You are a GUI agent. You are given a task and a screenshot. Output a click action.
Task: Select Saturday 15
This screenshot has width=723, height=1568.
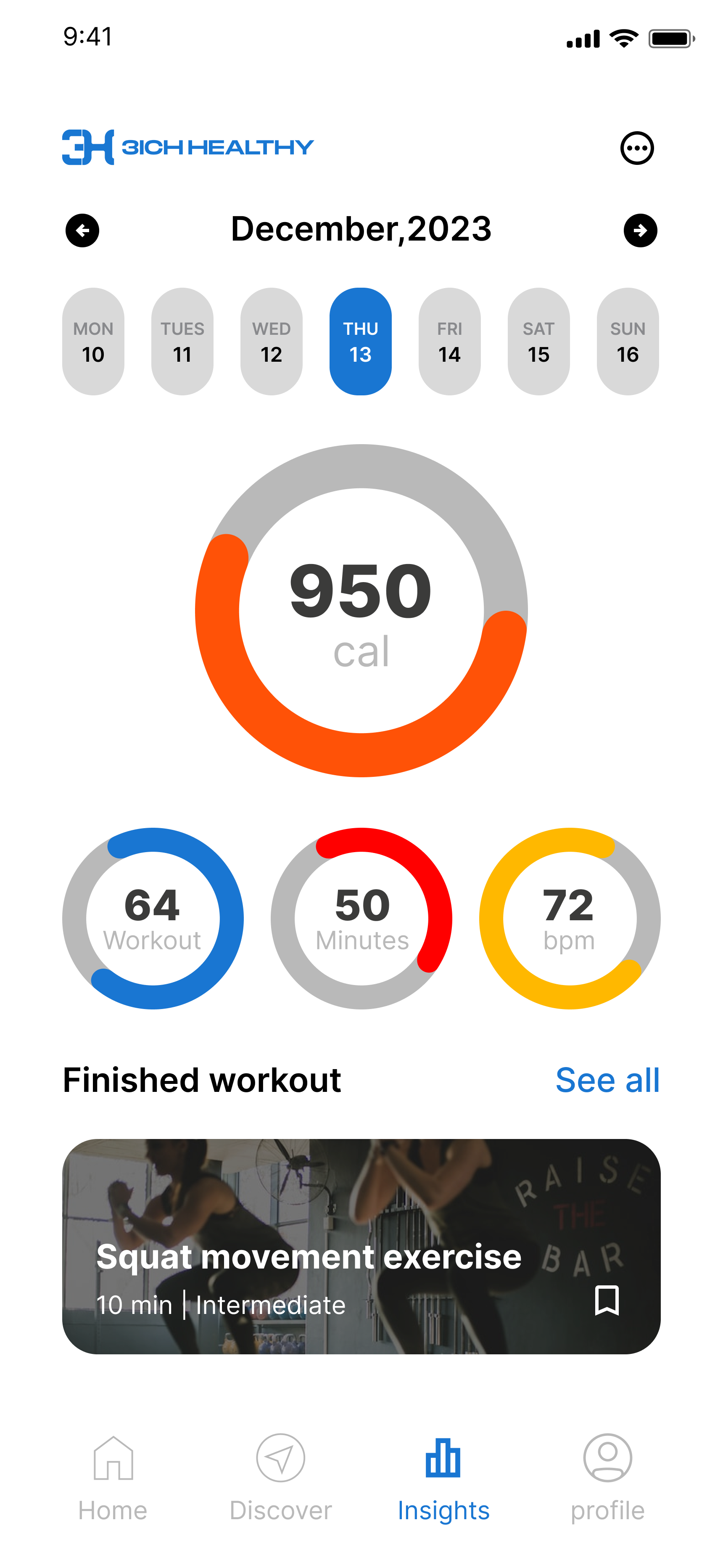(x=538, y=342)
